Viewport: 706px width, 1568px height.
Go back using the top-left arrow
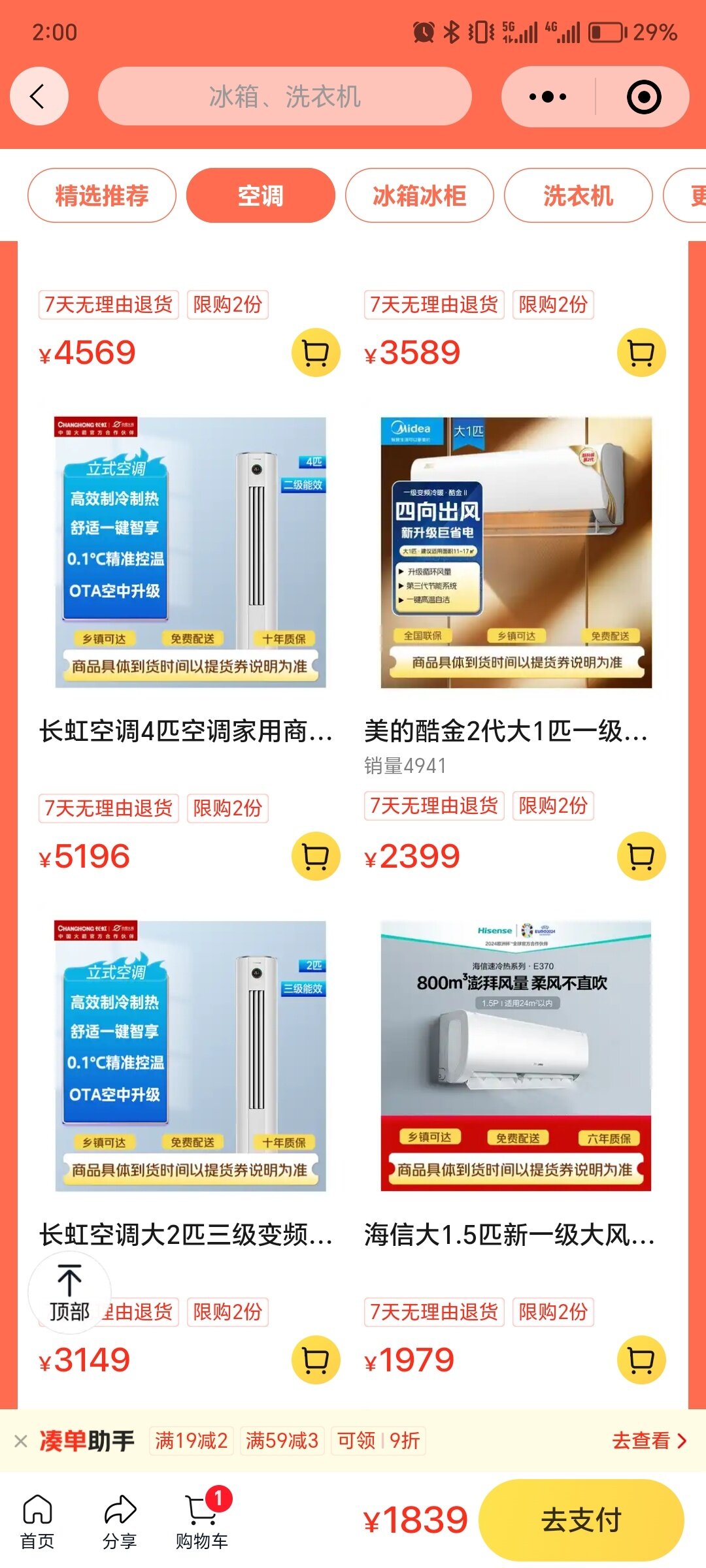(39, 97)
